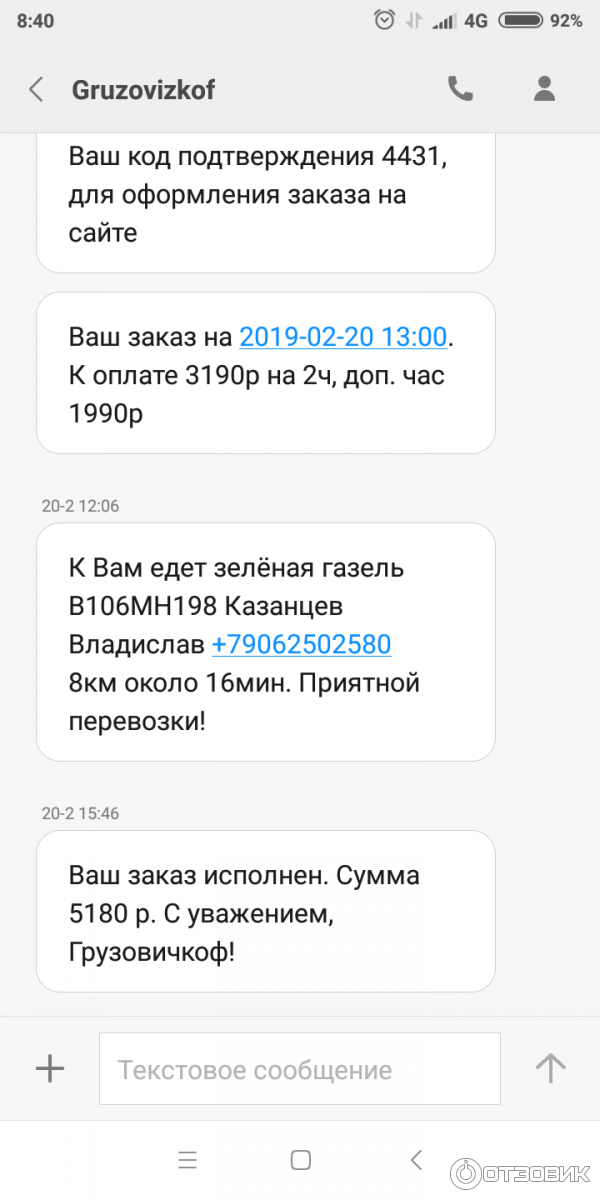The height and width of the screenshot is (1200, 600).
Task: Go to the home screen
Action: pyautogui.click(x=301, y=1160)
